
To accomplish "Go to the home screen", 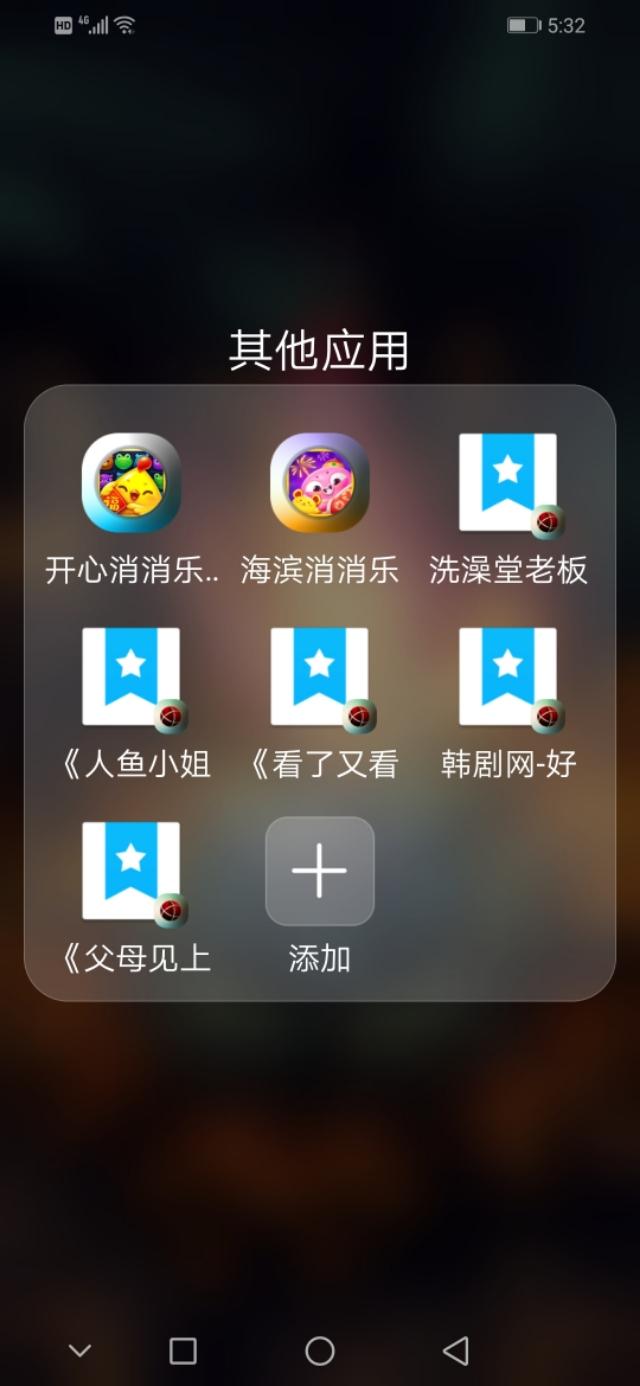I will 319,1351.
